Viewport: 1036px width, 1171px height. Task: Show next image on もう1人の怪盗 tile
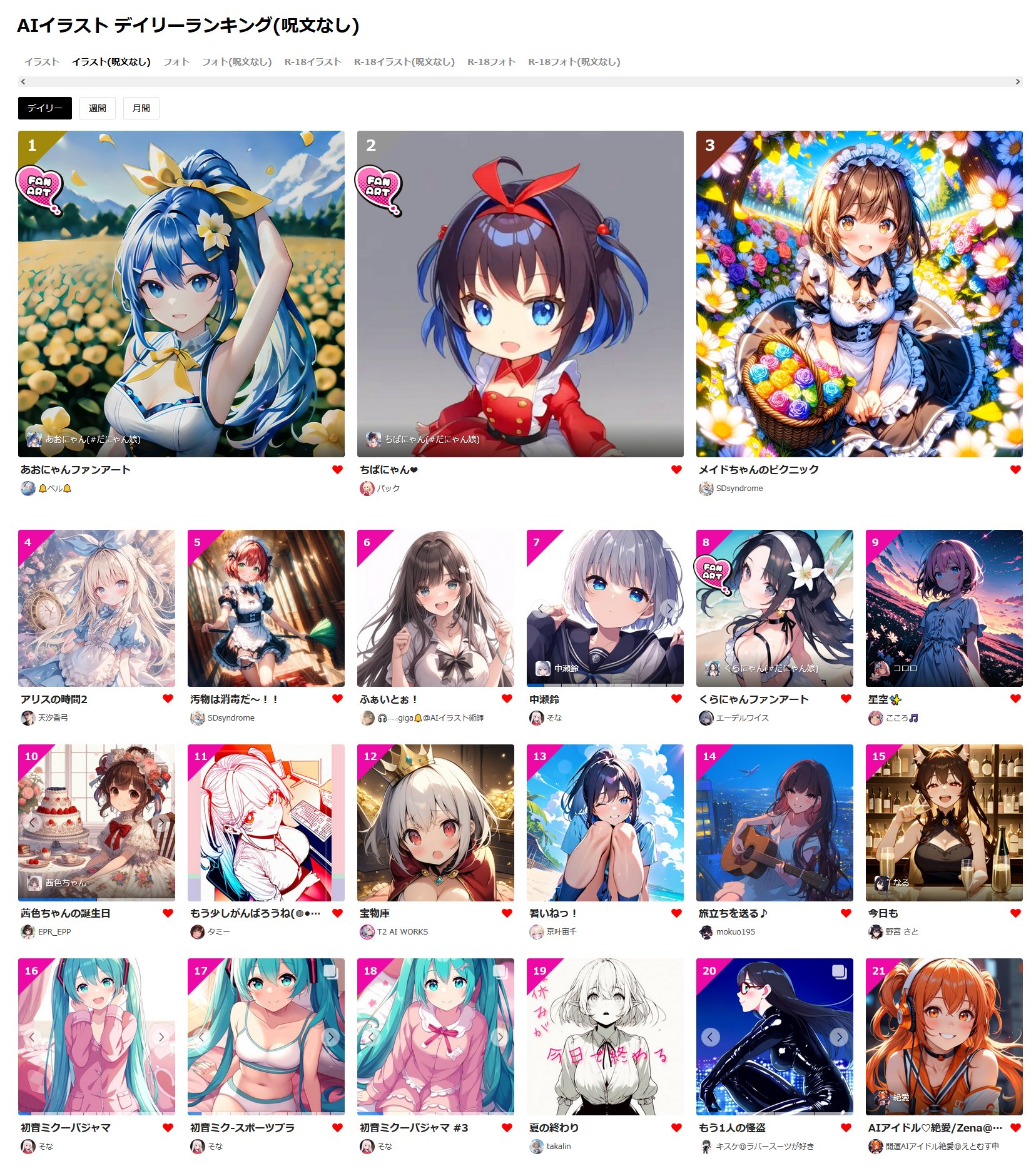tap(839, 1037)
